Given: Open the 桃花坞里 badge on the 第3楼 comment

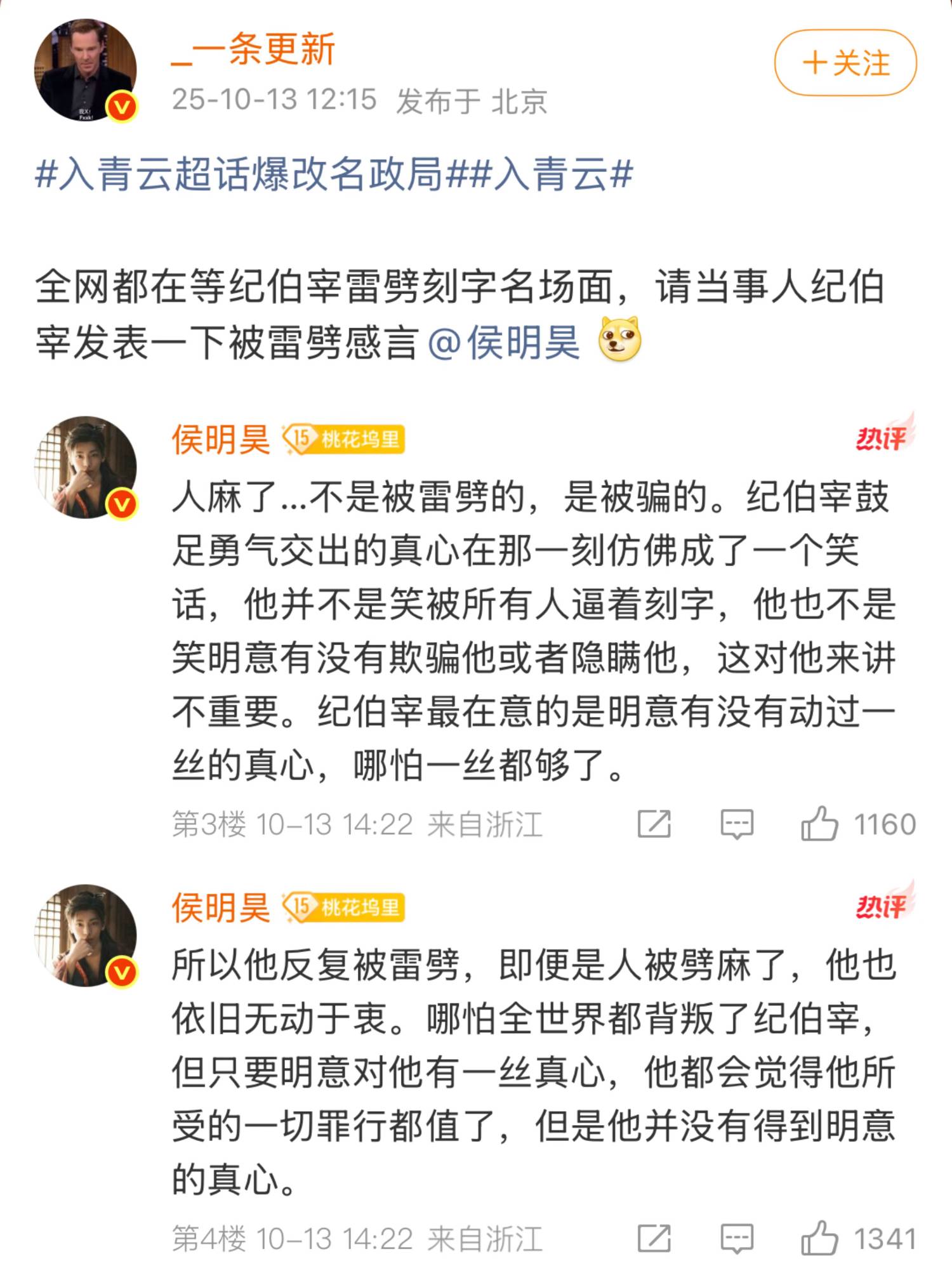Looking at the screenshot, I should coord(344,439).
